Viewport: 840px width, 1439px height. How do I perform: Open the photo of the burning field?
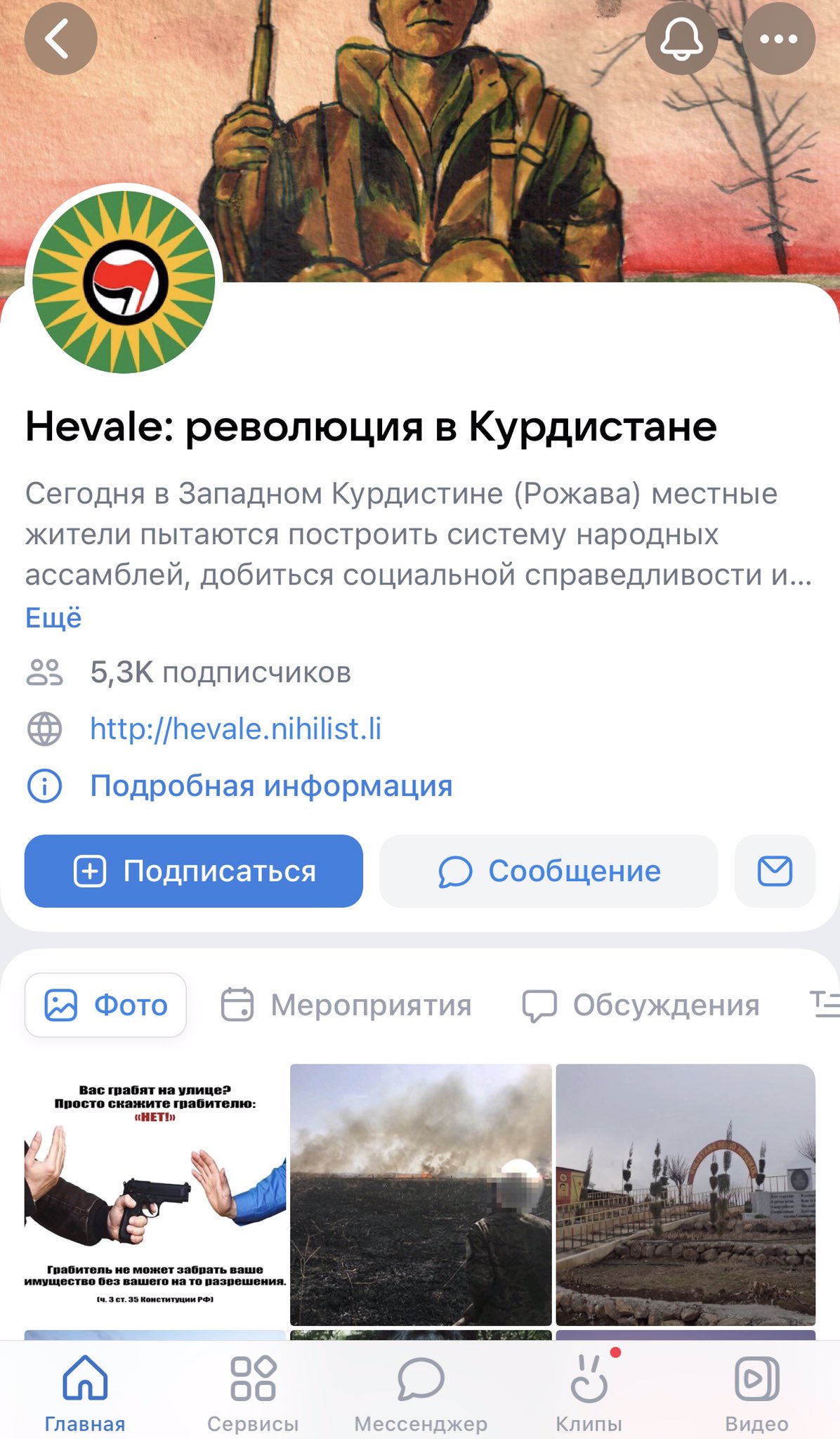[x=421, y=1194]
